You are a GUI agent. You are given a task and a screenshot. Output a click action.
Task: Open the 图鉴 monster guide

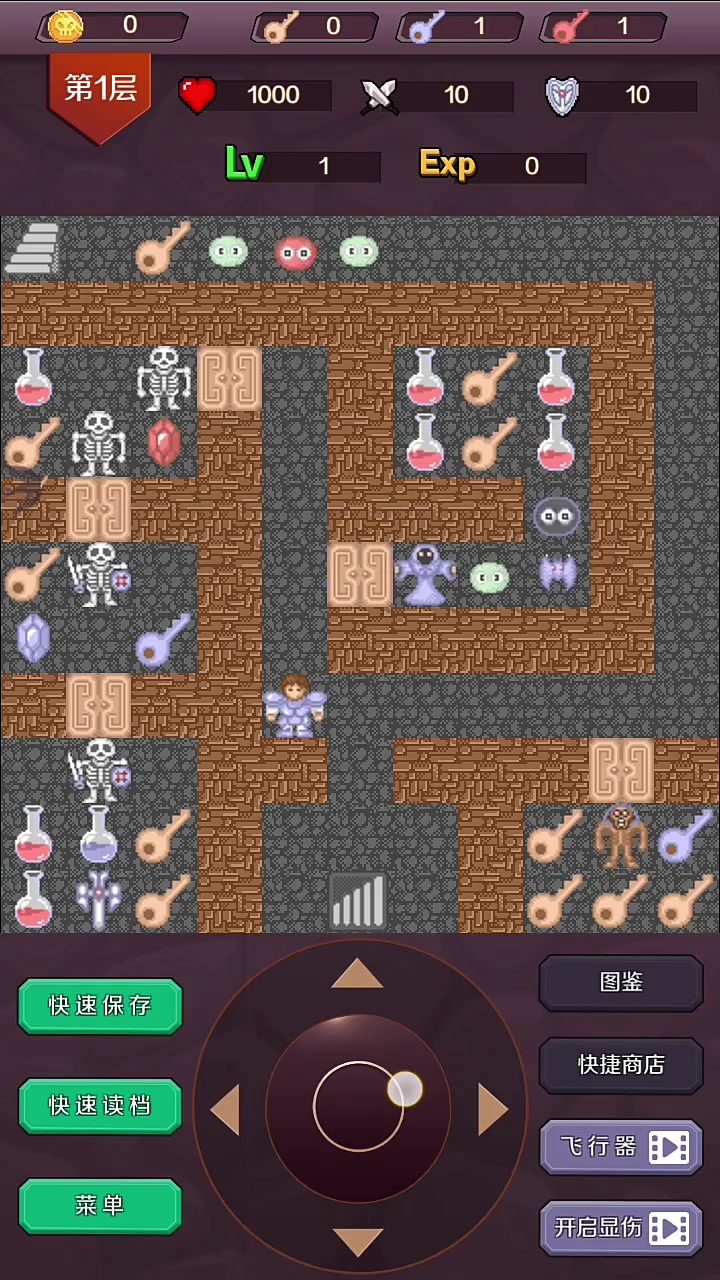pyautogui.click(x=621, y=983)
